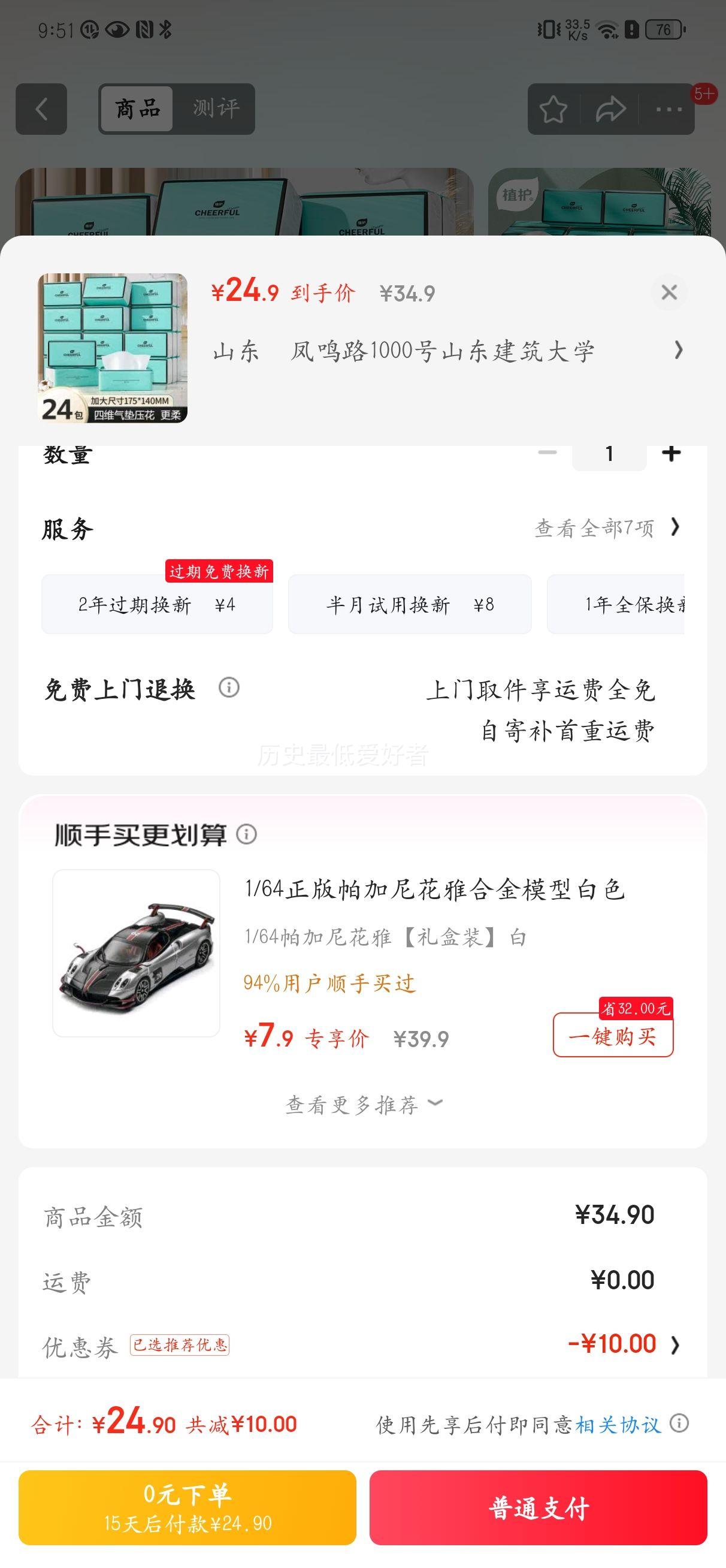Viewport: 726px width, 1568px height.
Task: Expand 查看更多推荐 recommendations
Action: [x=364, y=1105]
